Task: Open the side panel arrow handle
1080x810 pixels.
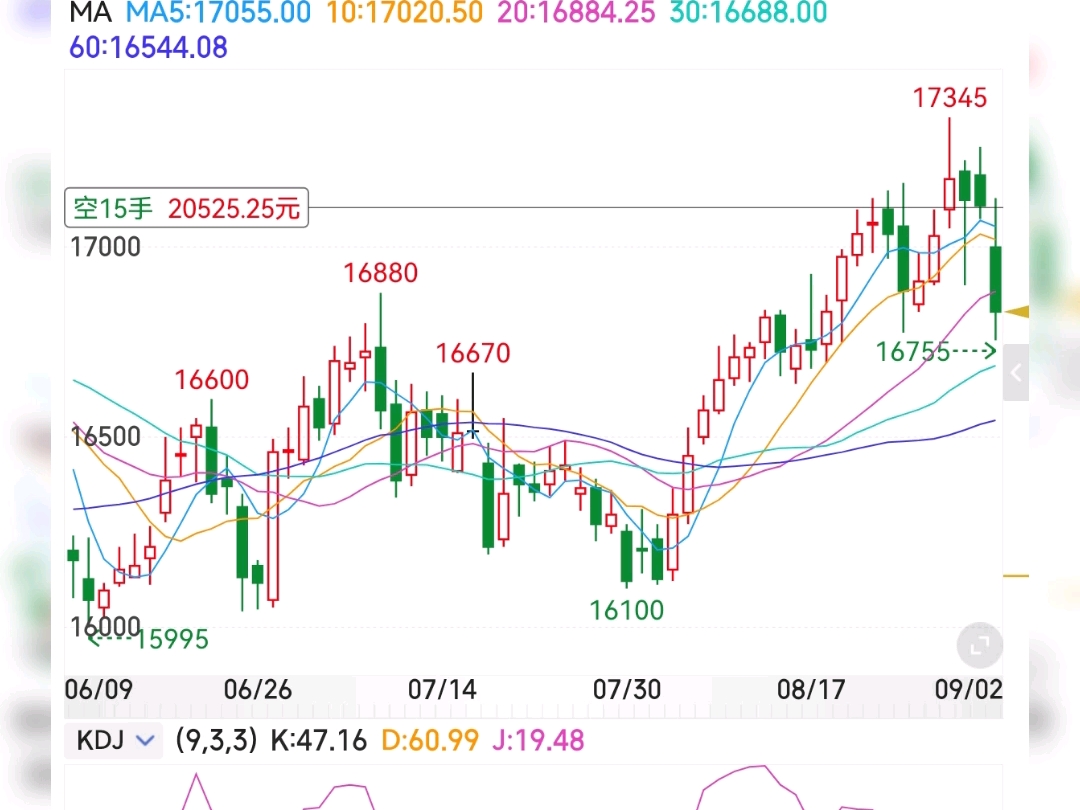Action: [1016, 373]
